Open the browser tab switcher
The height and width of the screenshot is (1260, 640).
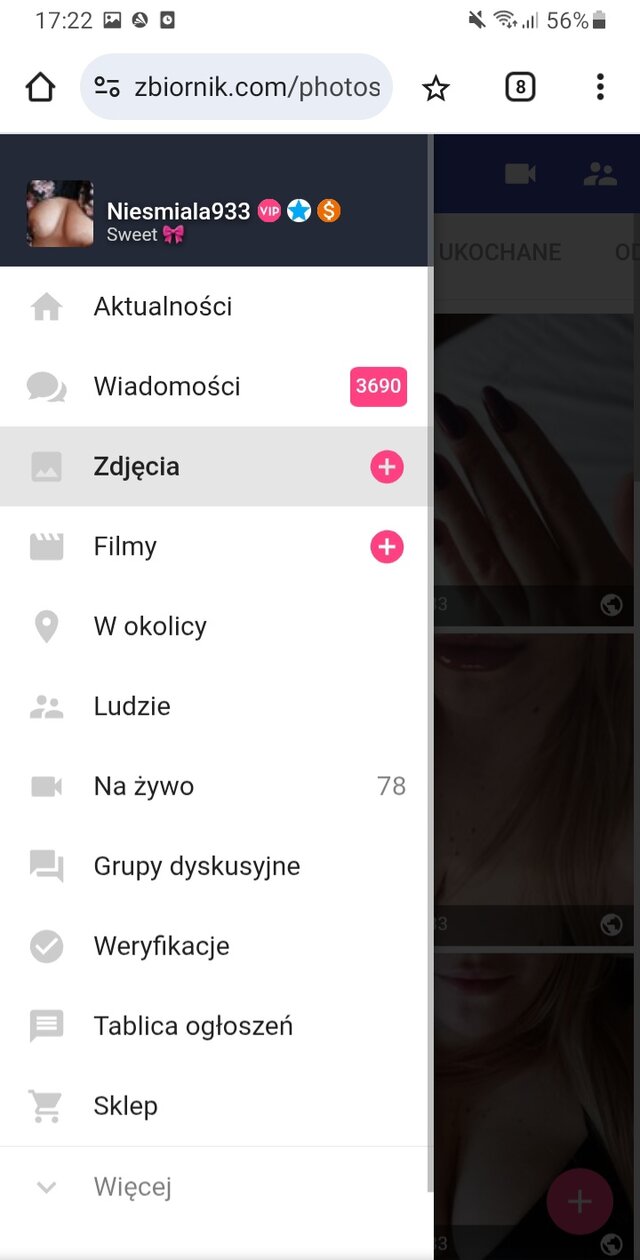(519, 88)
